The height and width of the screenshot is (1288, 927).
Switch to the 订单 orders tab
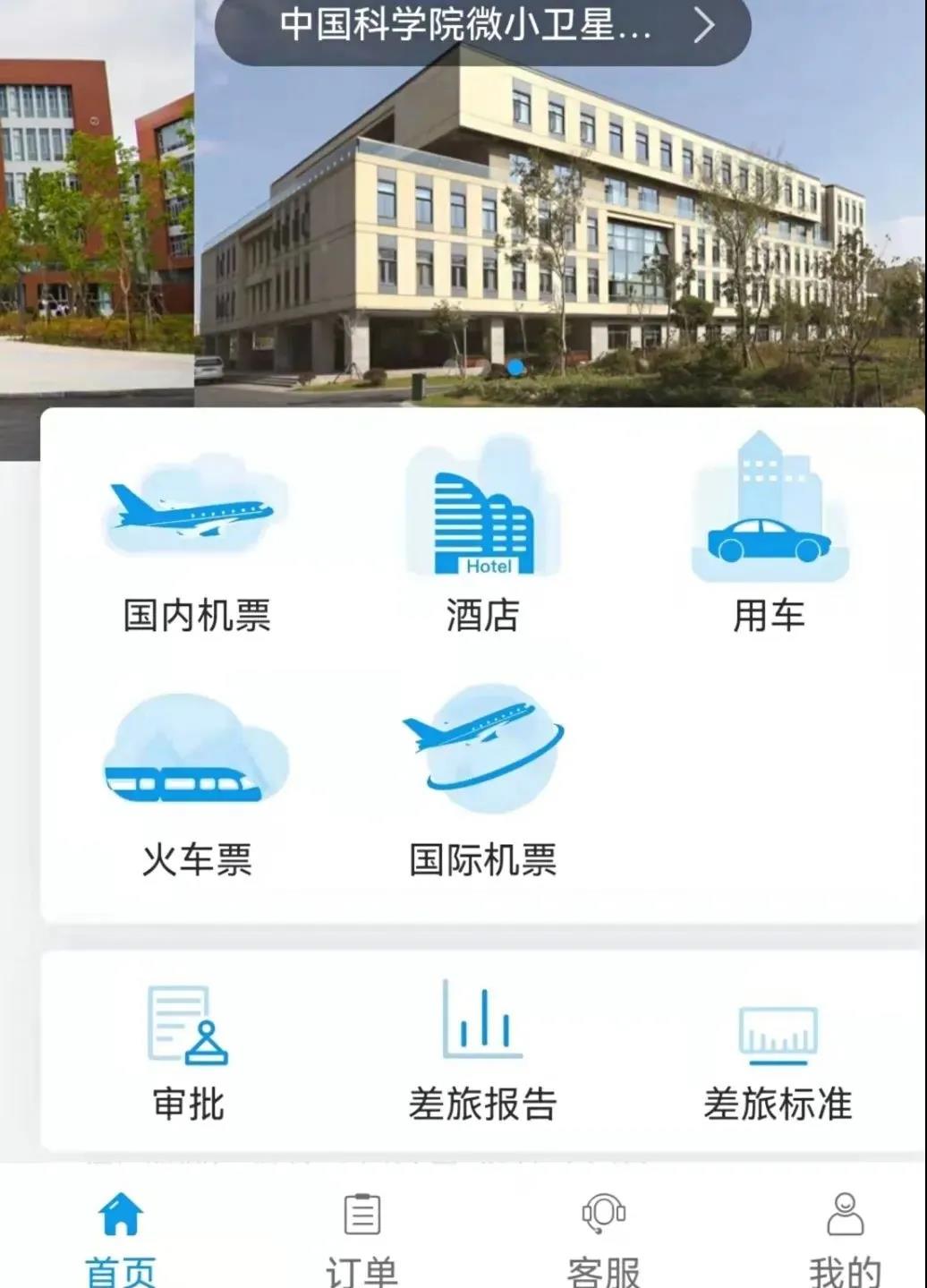pyautogui.click(x=362, y=1237)
